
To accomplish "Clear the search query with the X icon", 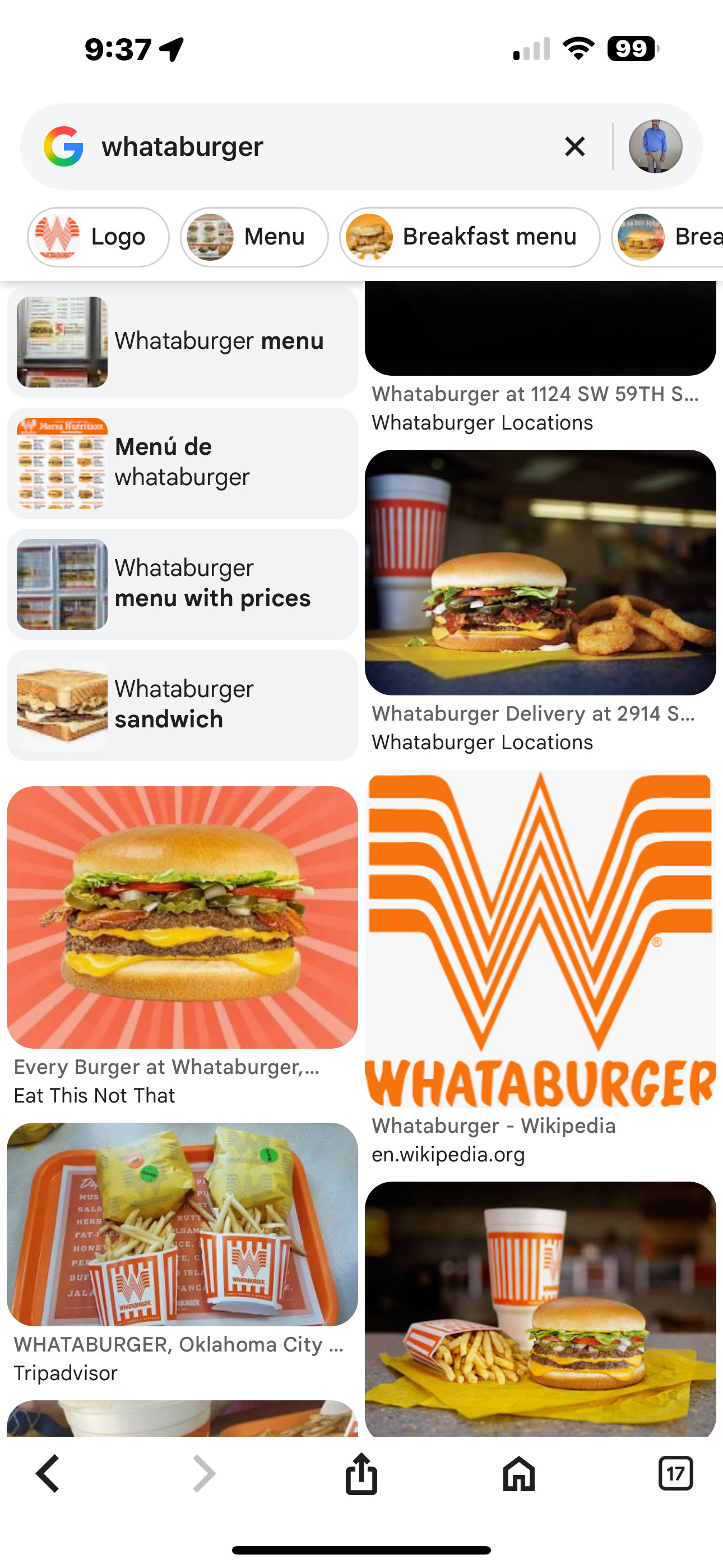I will 574,146.
